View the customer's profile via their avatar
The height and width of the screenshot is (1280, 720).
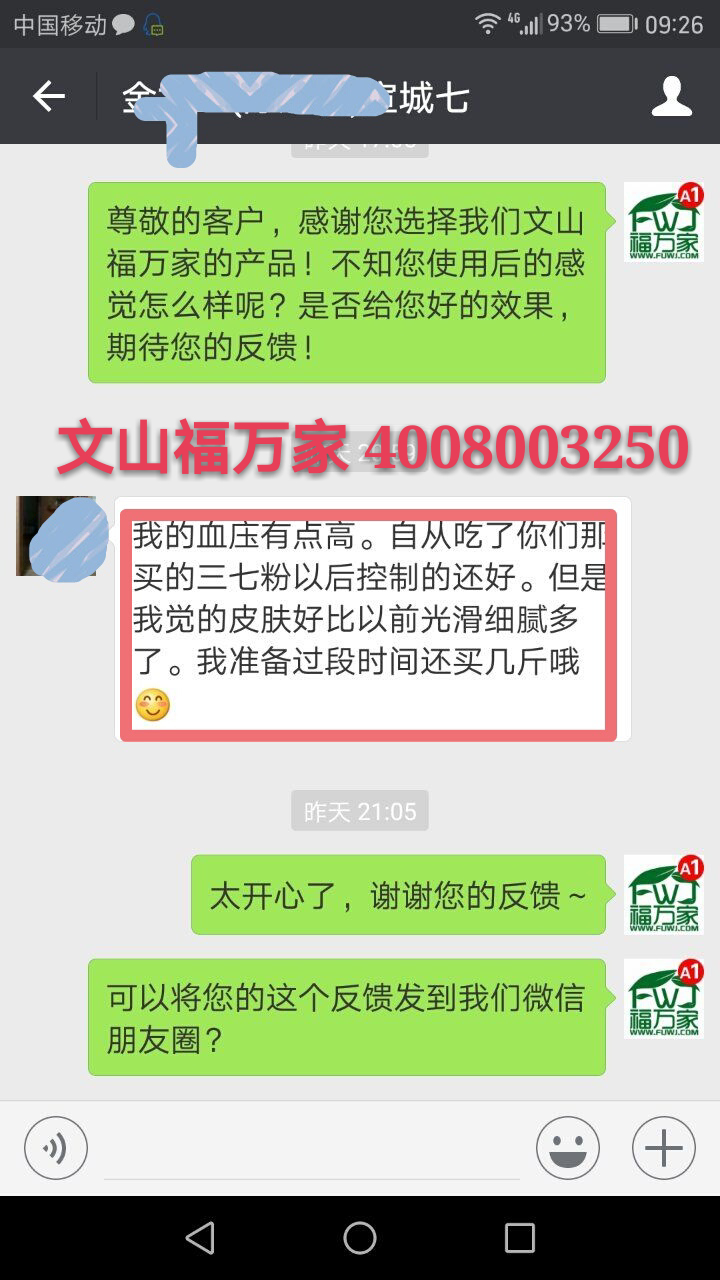58,537
